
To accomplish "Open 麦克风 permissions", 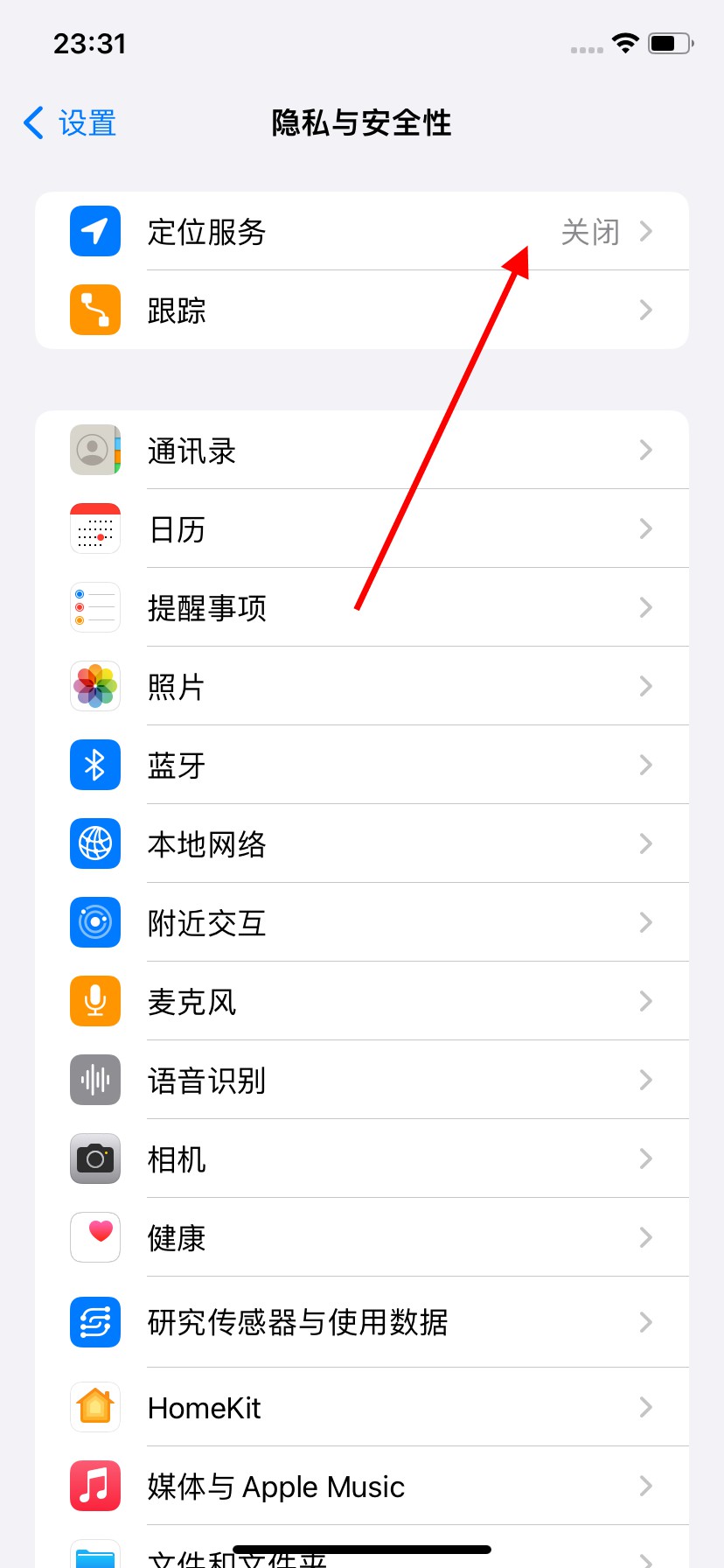I will click(362, 1002).
